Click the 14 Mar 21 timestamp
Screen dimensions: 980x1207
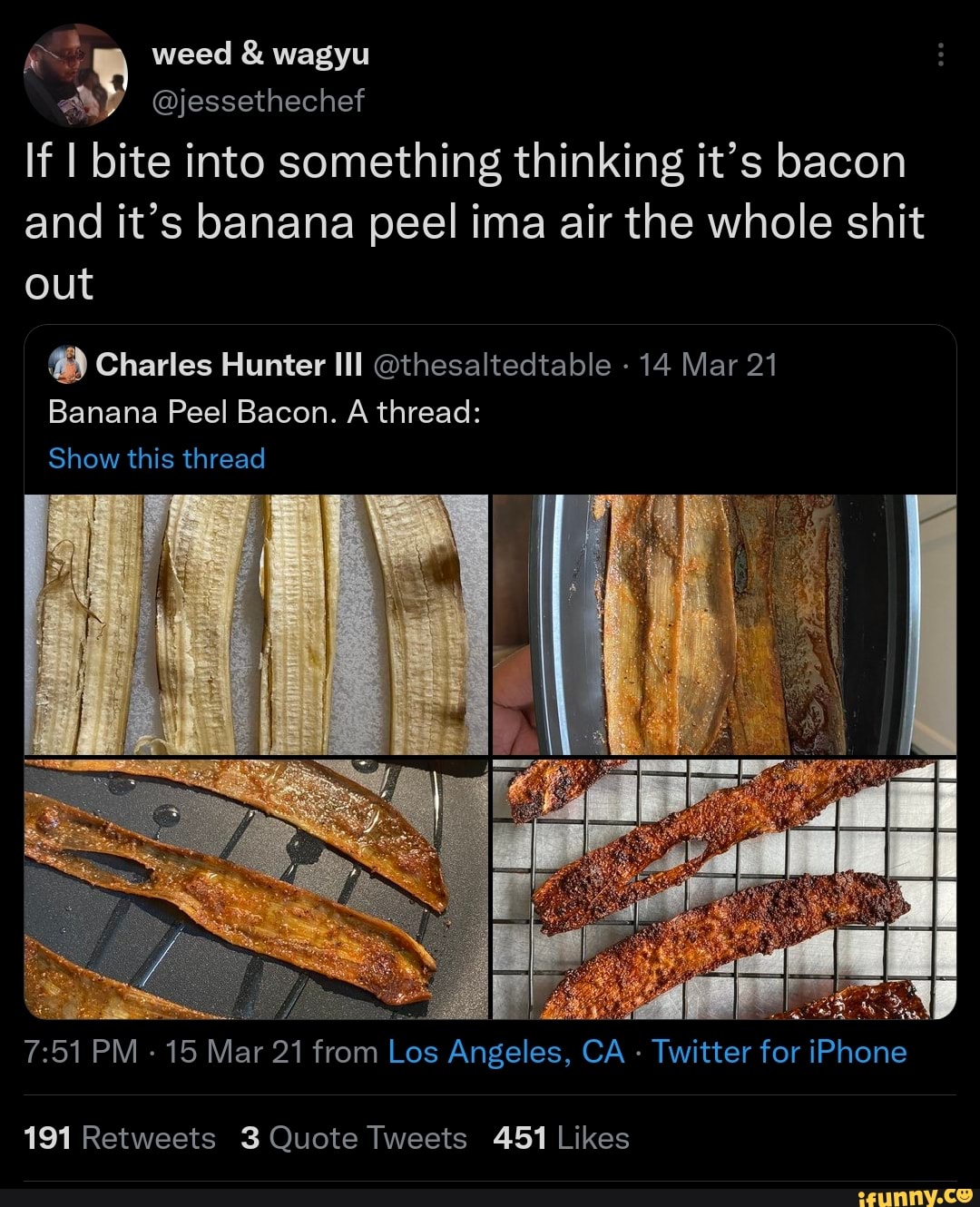click(x=708, y=364)
